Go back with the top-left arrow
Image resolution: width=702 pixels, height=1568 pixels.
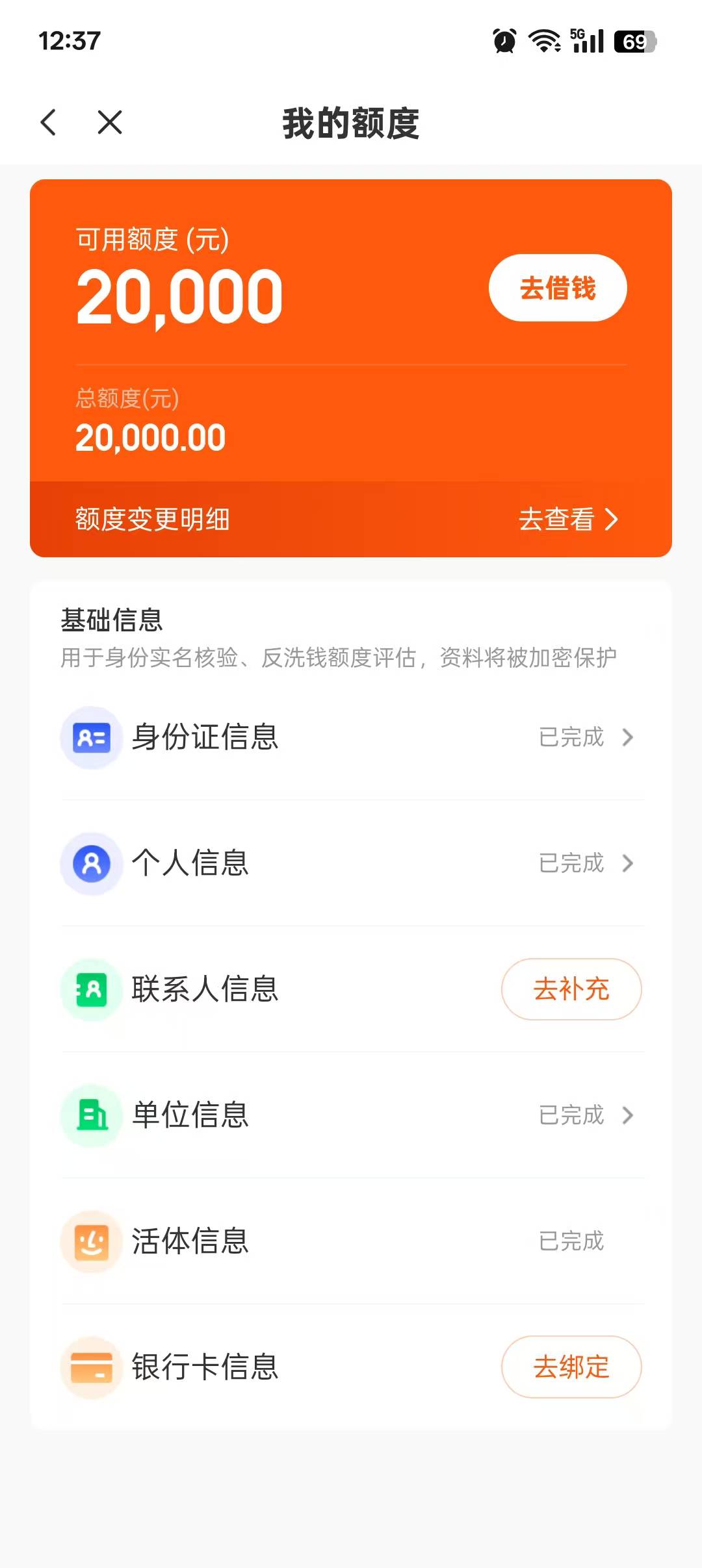(x=48, y=122)
